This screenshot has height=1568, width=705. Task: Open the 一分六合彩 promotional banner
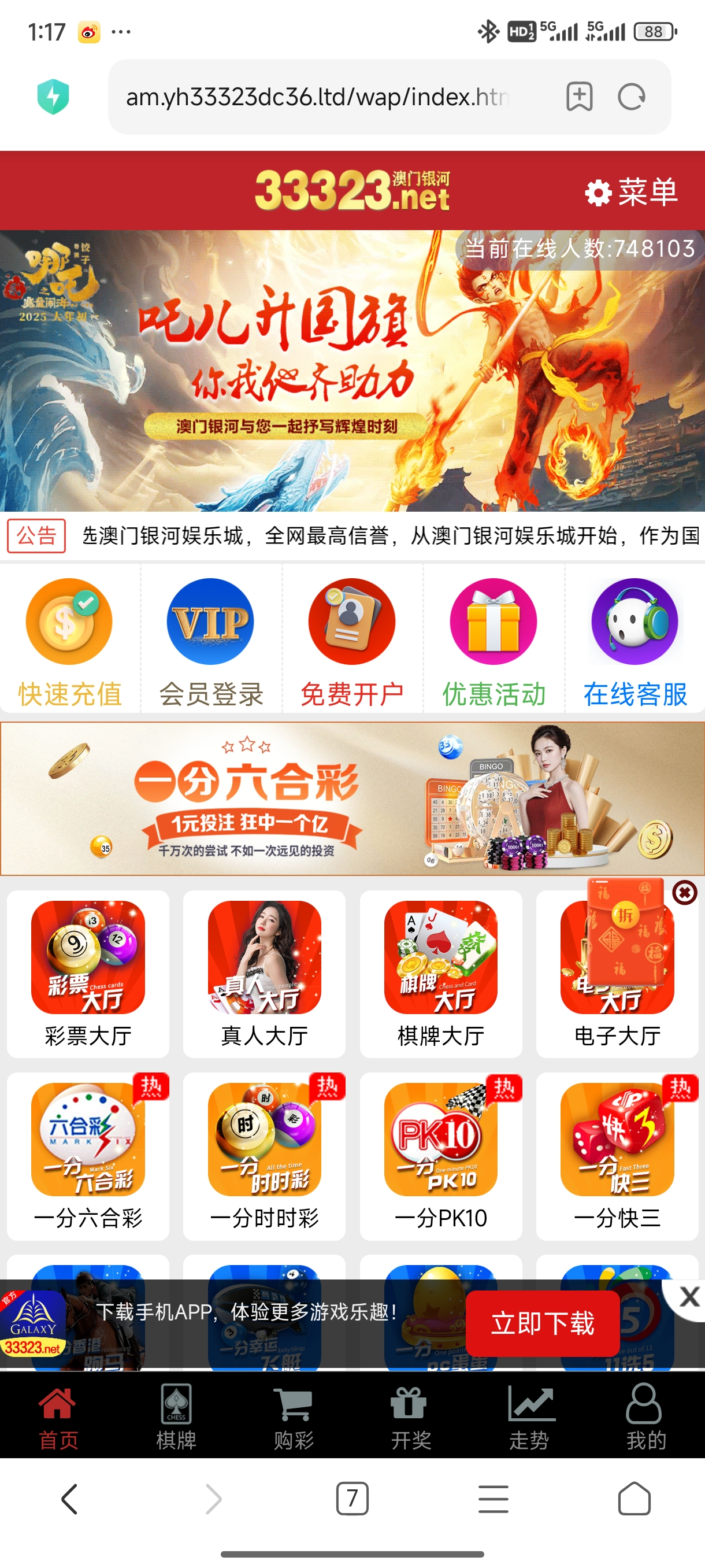click(x=351, y=798)
